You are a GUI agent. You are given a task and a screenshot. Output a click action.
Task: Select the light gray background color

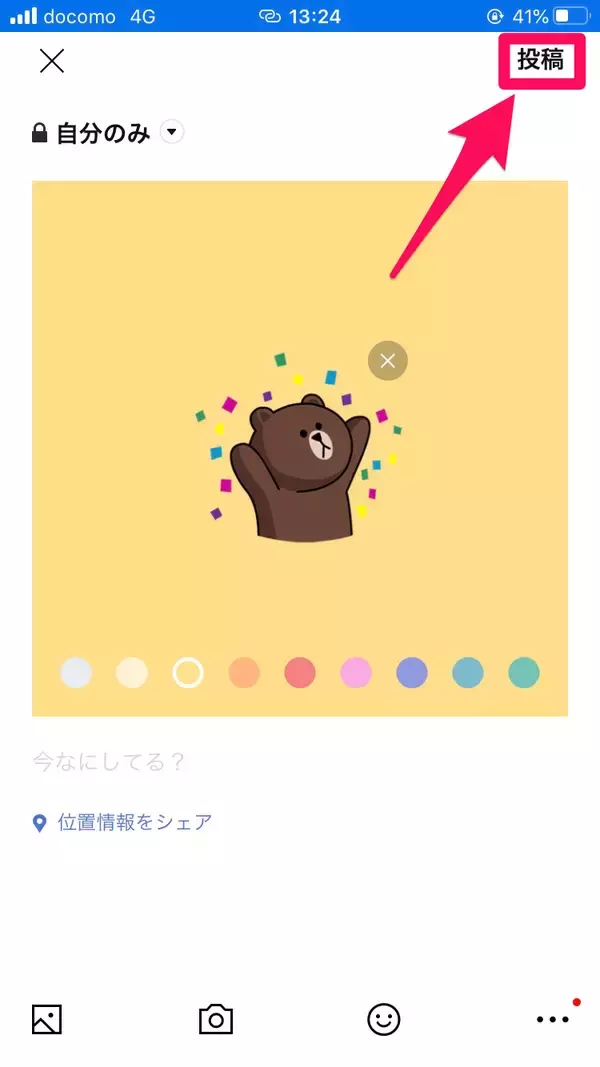click(76, 672)
